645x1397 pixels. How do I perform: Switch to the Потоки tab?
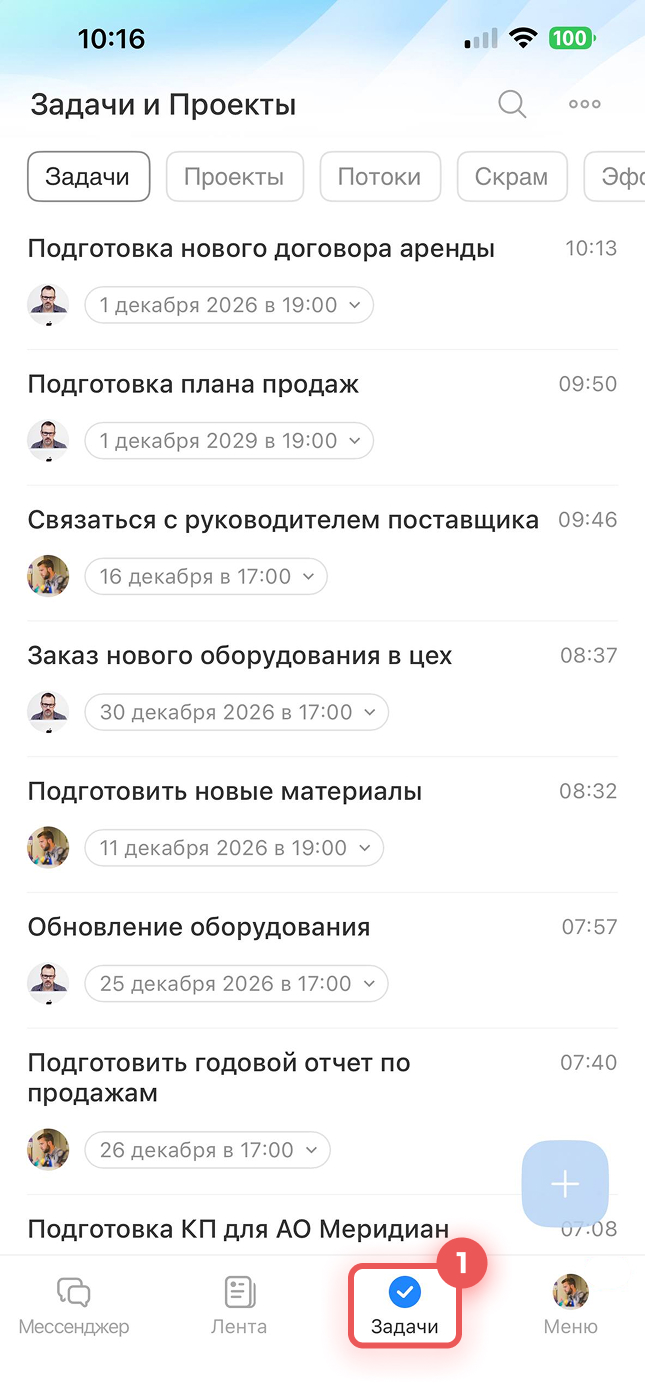click(x=379, y=177)
